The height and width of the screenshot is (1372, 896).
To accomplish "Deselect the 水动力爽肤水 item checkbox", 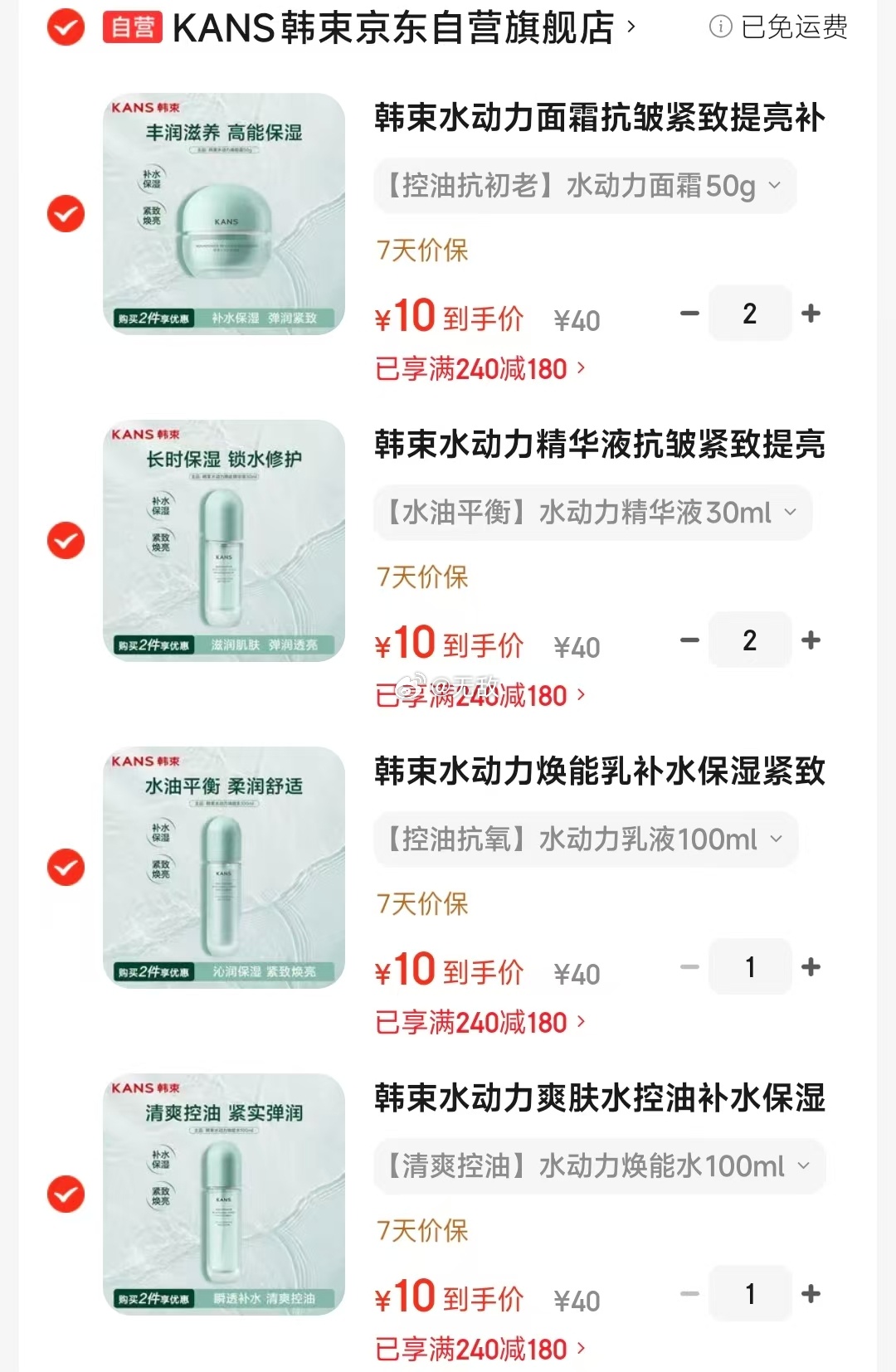I will coord(66,1194).
